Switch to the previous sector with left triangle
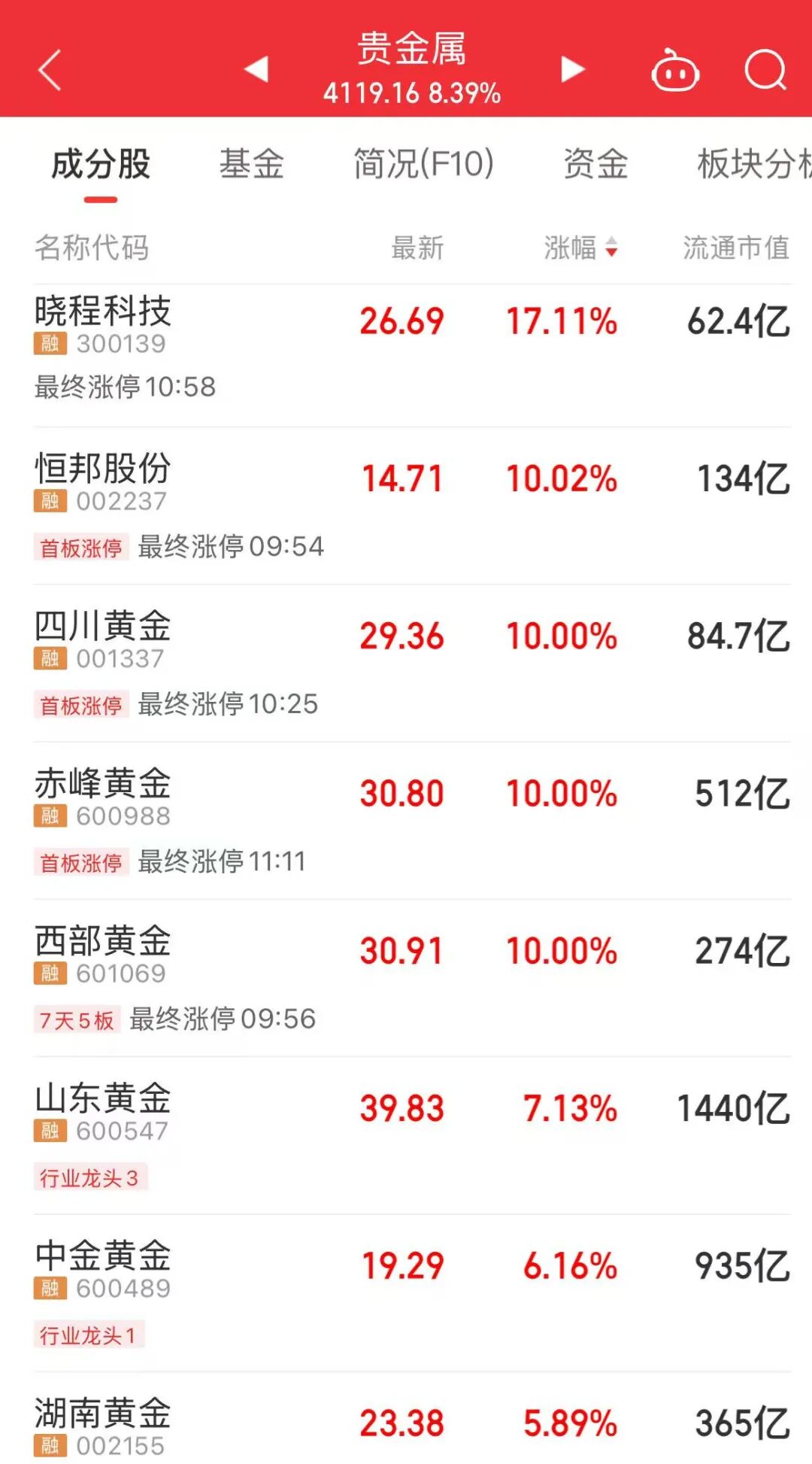Image resolution: width=812 pixels, height=1464 pixels. (x=257, y=69)
